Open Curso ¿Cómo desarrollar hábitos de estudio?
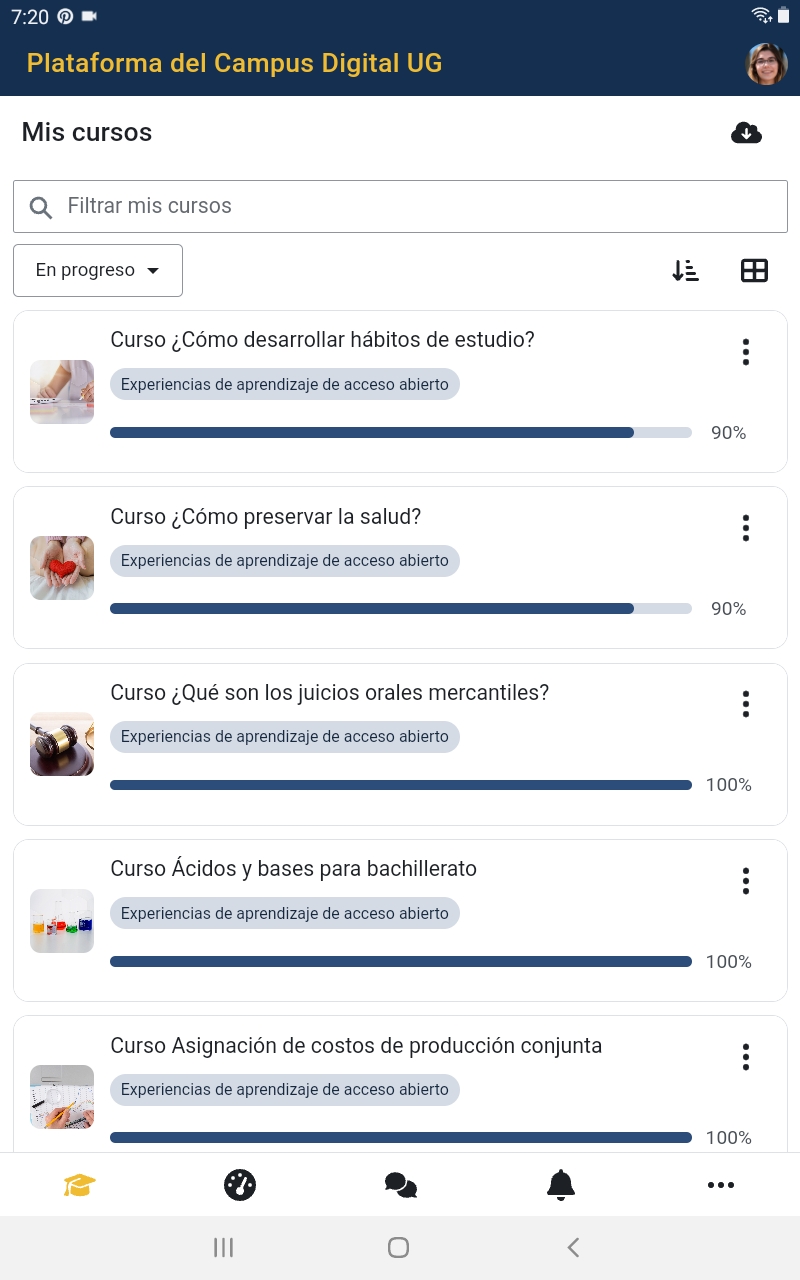Screen dimensions: 800x1280 [322, 340]
